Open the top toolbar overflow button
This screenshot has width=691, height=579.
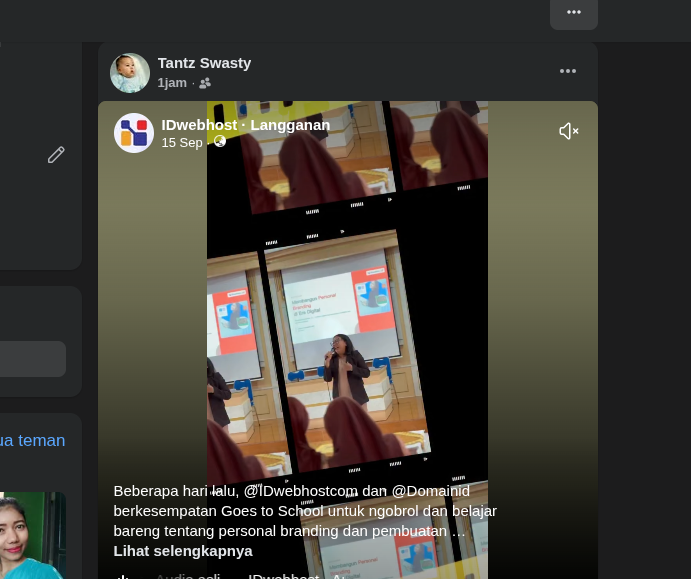click(x=574, y=12)
